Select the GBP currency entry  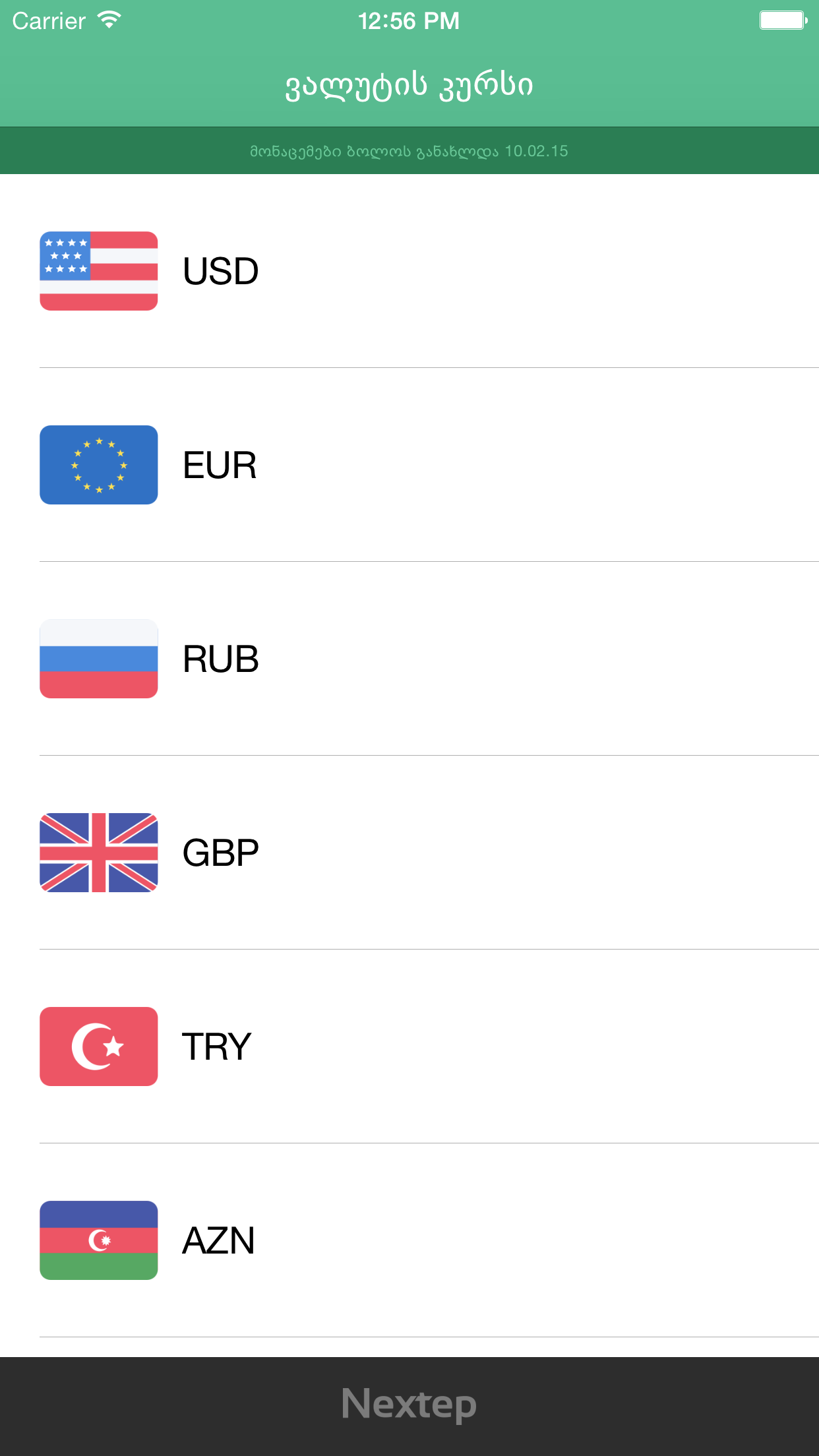409,853
